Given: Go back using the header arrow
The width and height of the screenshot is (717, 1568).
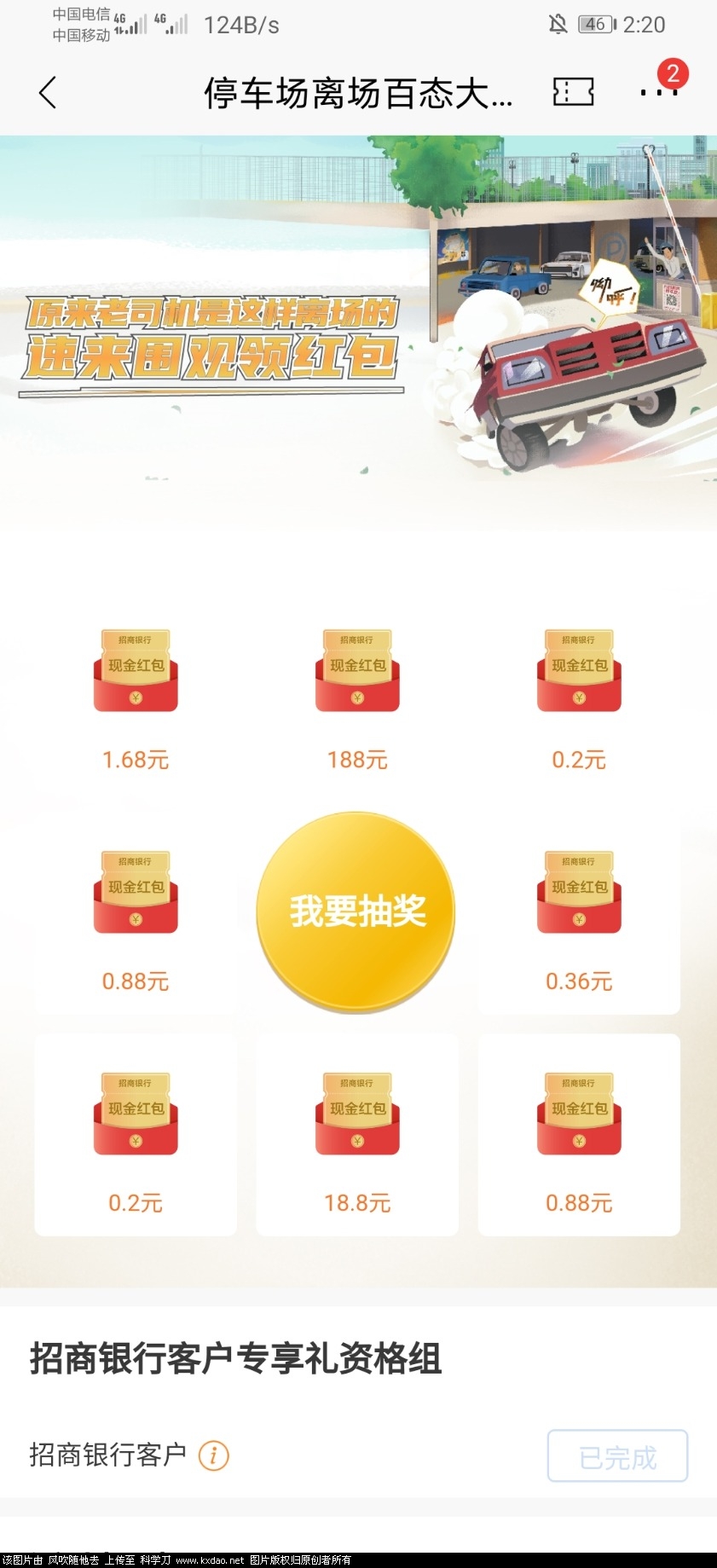Looking at the screenshot, I should (48, 92).
